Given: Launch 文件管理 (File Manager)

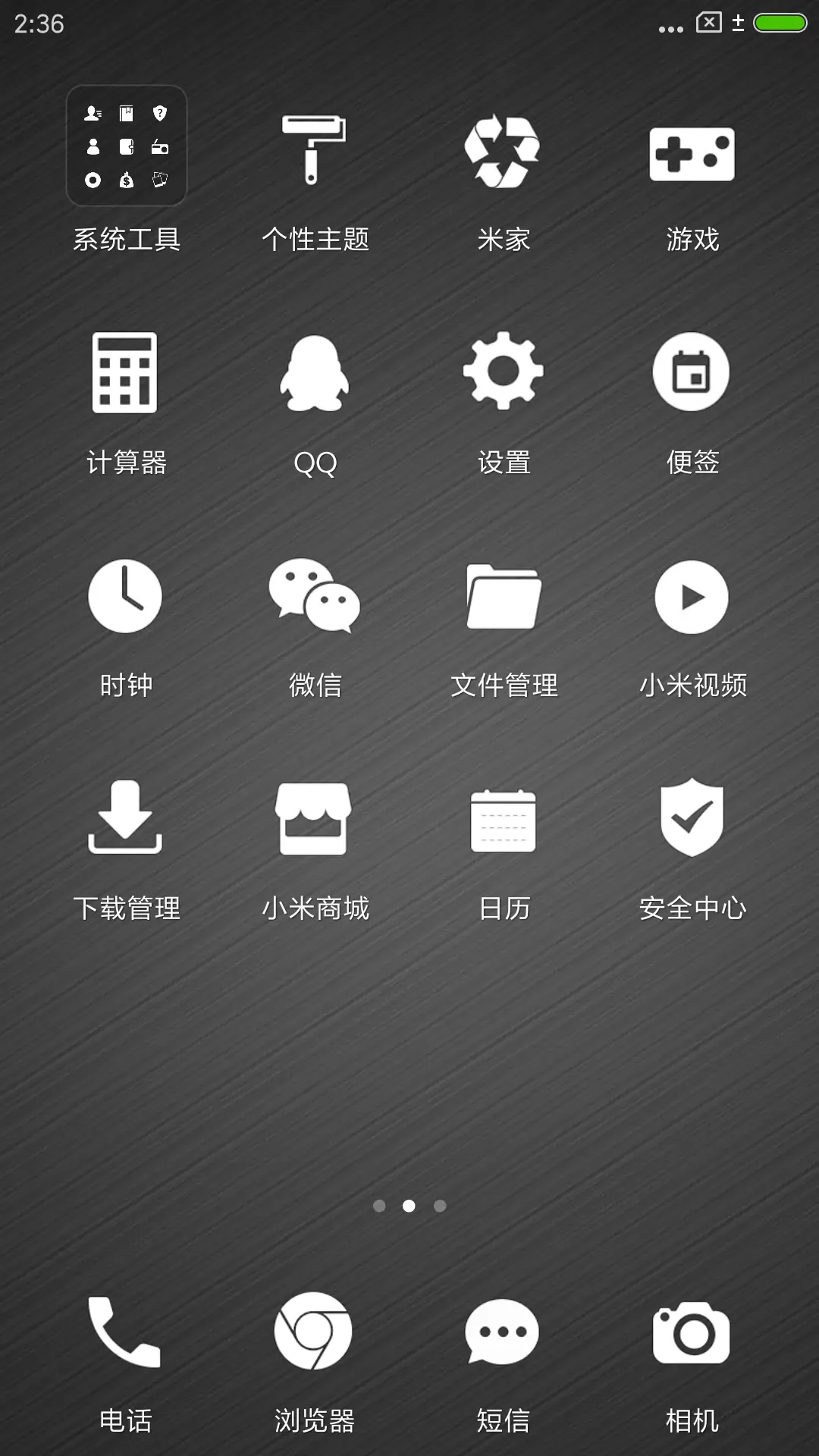Looking at the screenshot, I should click(503, 597).
